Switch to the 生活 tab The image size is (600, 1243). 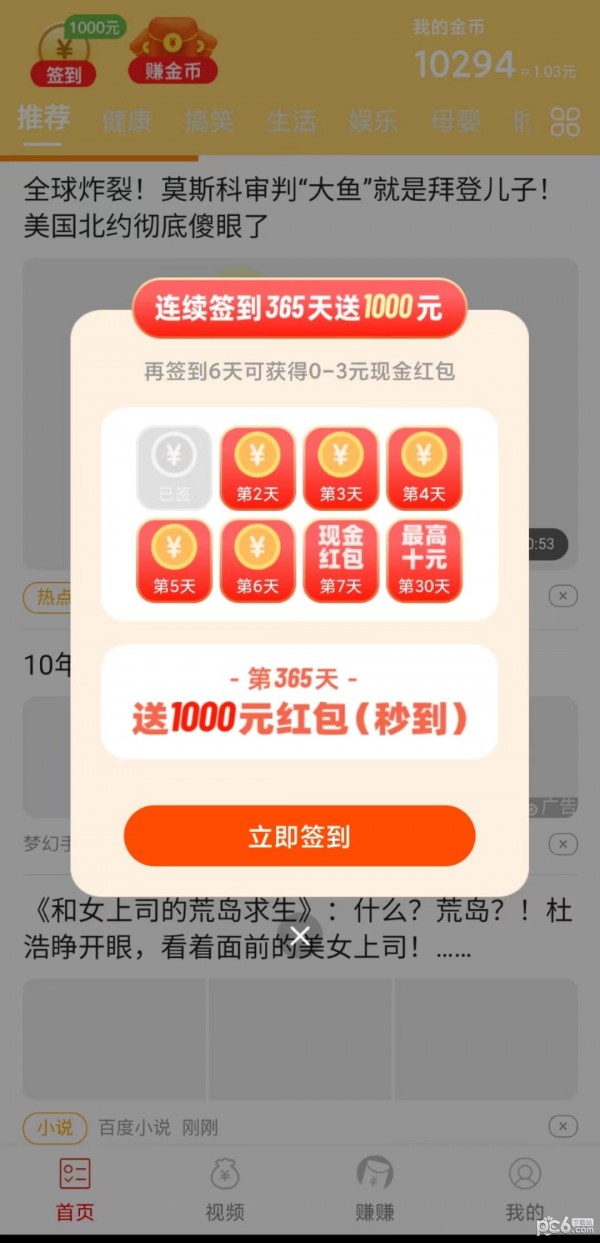(291, 122)
